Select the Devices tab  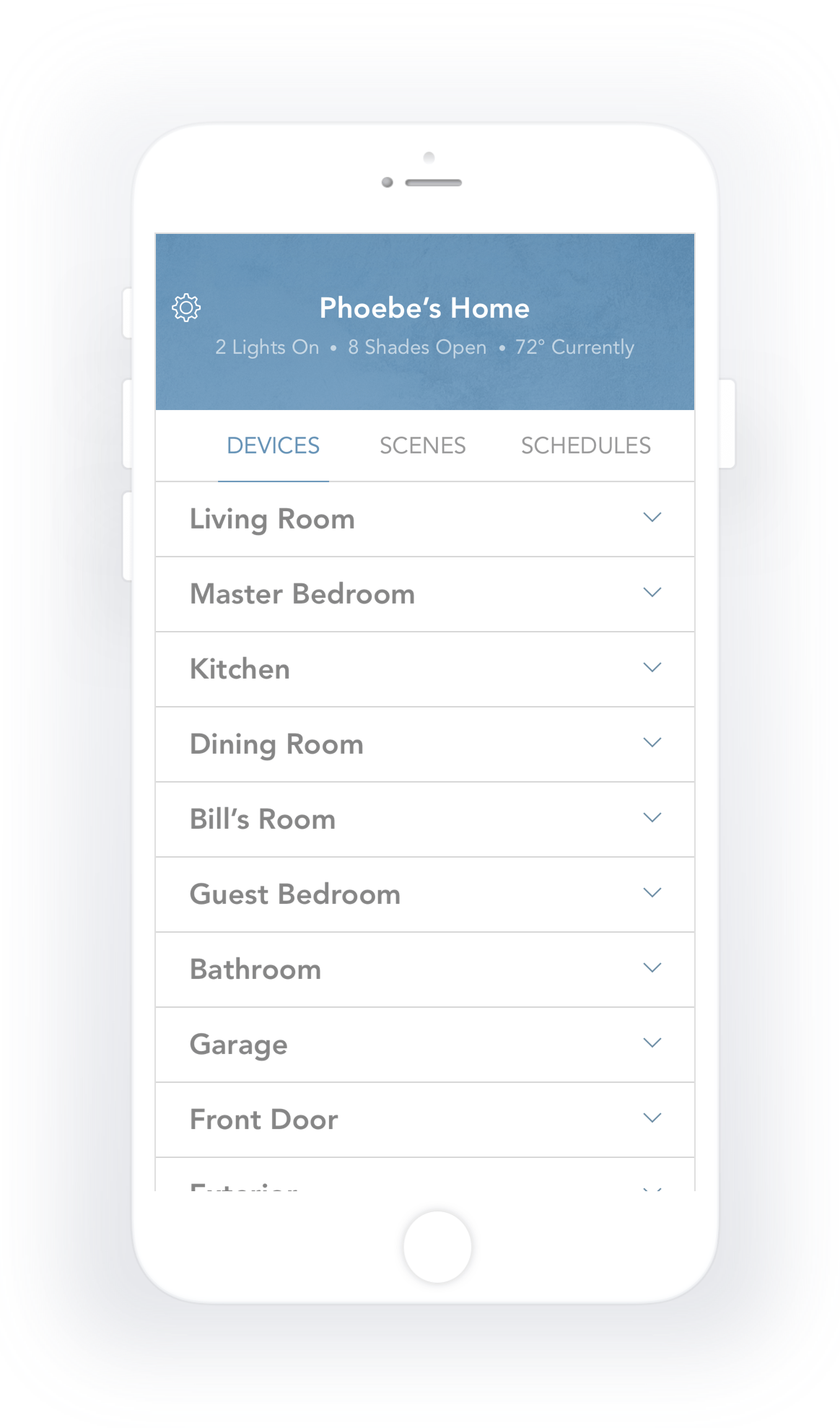point(273,445)
